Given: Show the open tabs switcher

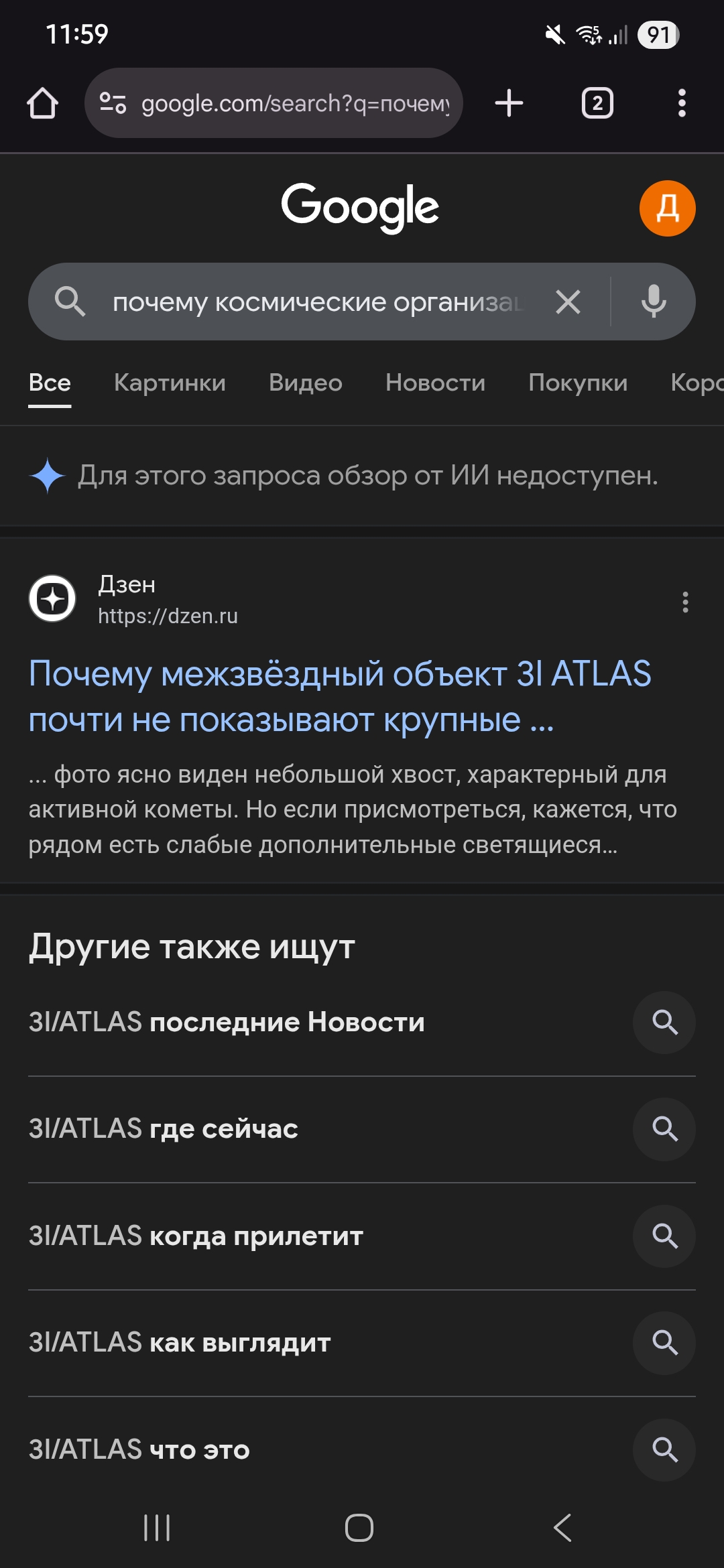Looking at the screenshot, I should click(x=597, y=103).
